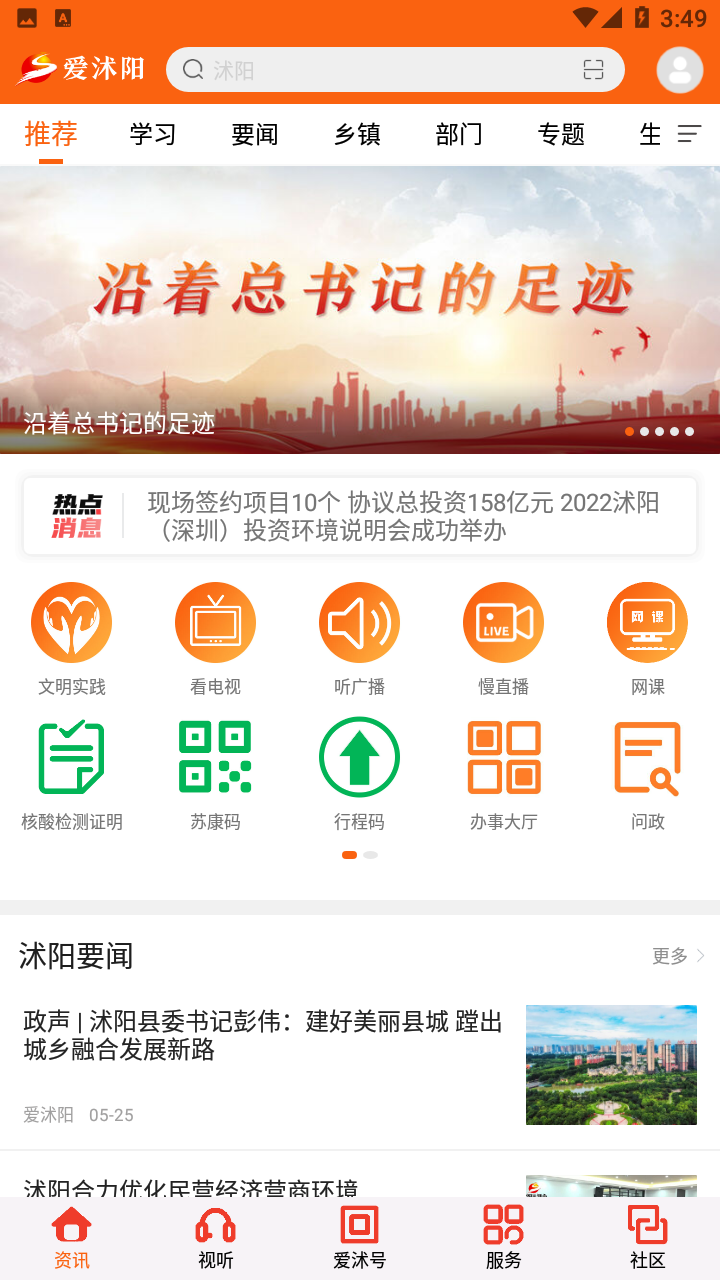The image size is (720, 1280).
Task: Show the 苏康码 health code
Action: (x=215, y=757)
